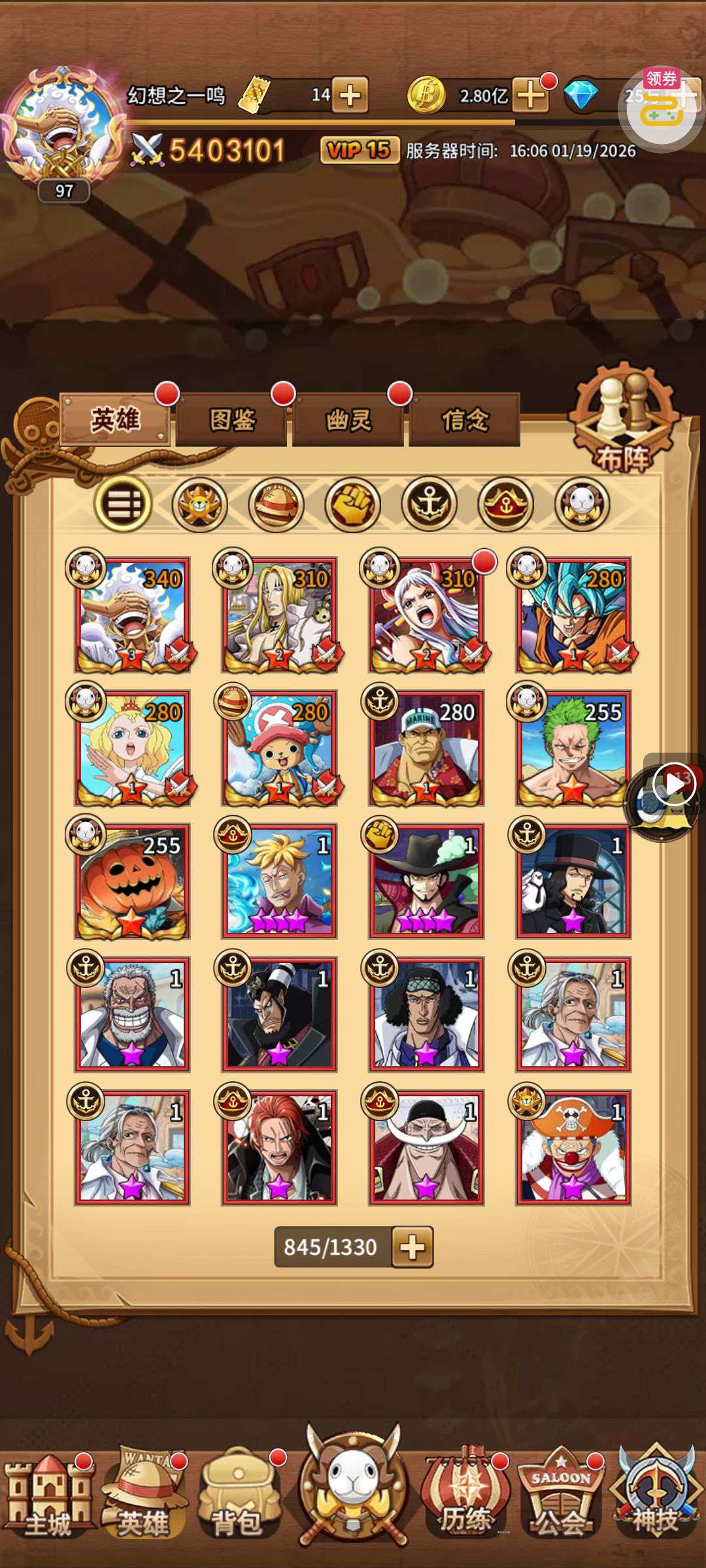This screenshot has width=706, height=1568.
Task: Expand hero capacity beside 845/1330
Action: click(412, 1247)
